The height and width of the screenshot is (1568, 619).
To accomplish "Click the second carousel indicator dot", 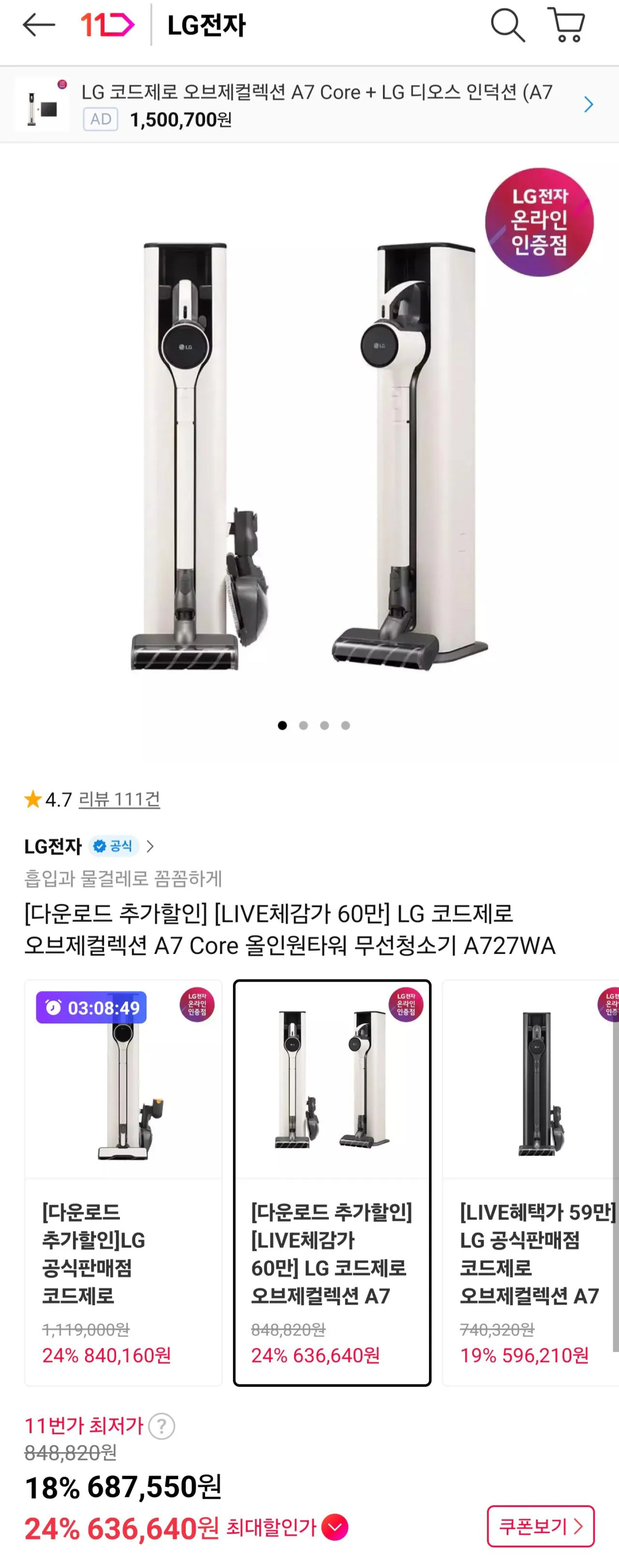I will tap(304, 726).
